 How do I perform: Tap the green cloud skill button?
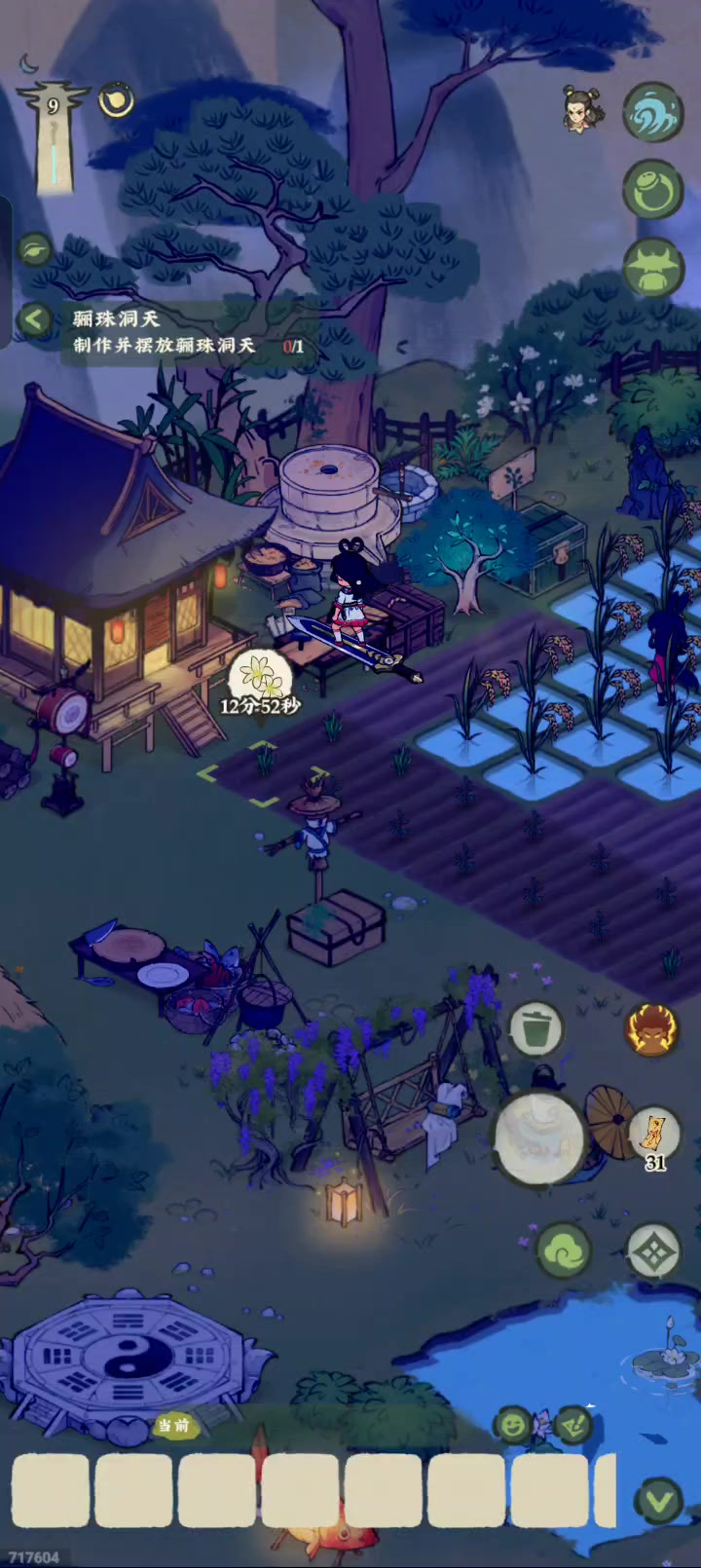pos(563,1250)
